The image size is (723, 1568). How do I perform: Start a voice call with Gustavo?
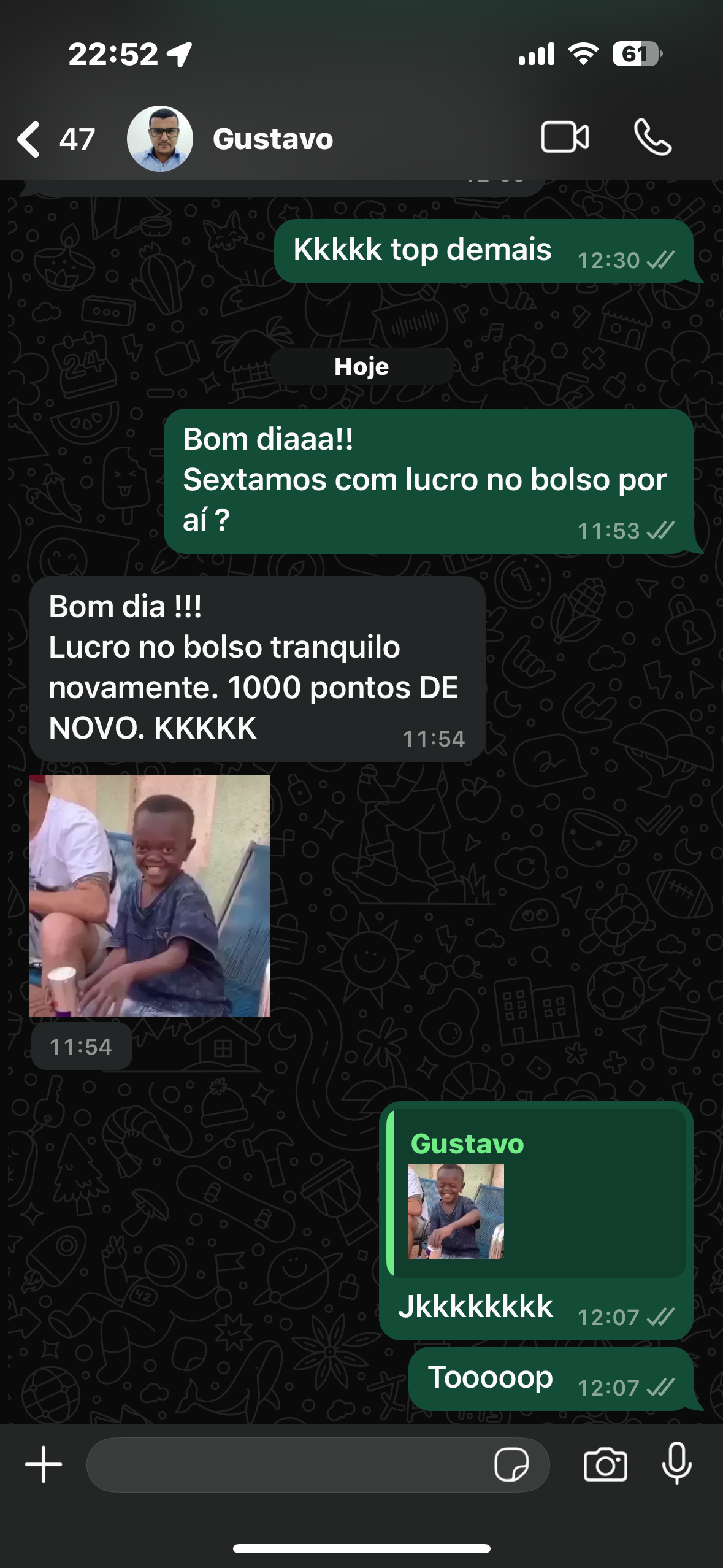[x=652, y=137]
